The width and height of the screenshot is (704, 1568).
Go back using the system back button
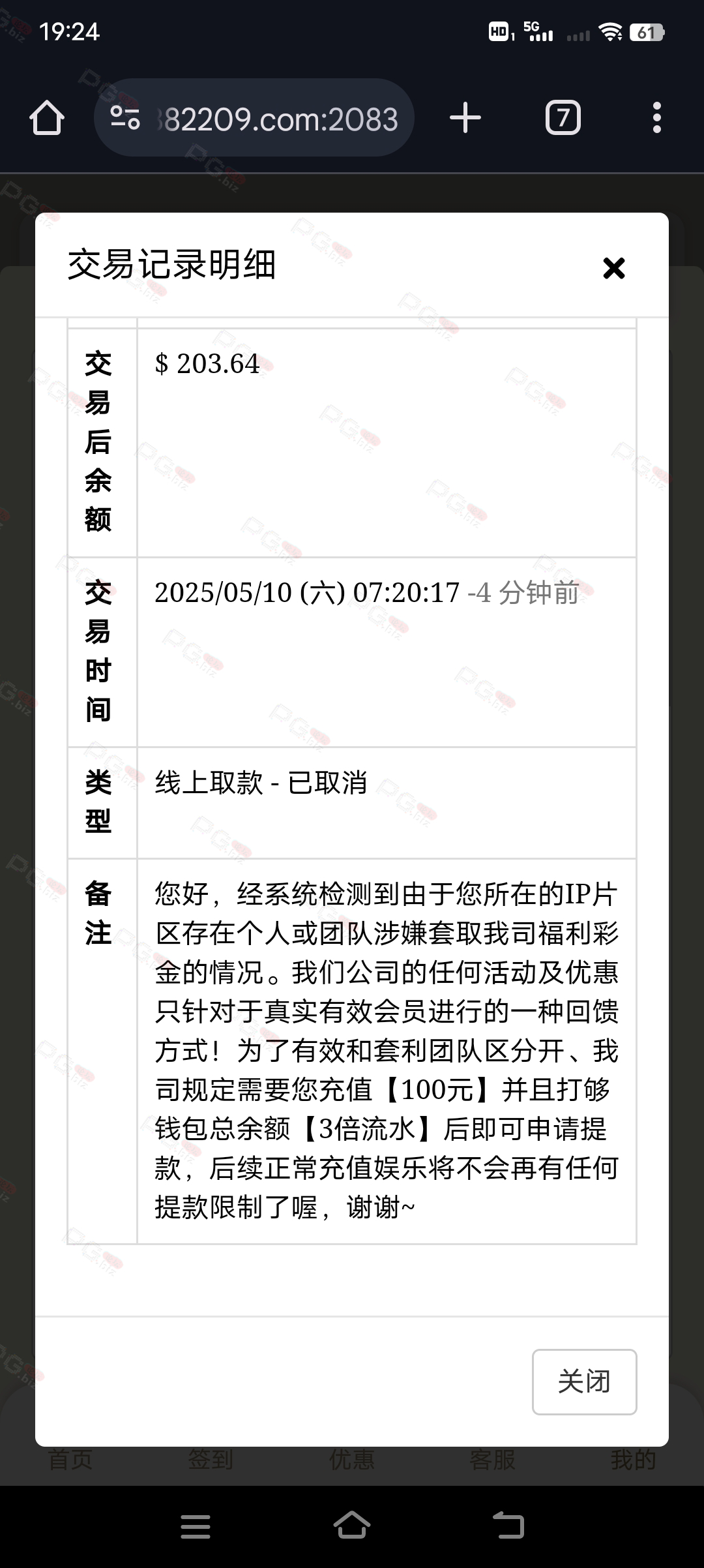[x=508, y=1526]
